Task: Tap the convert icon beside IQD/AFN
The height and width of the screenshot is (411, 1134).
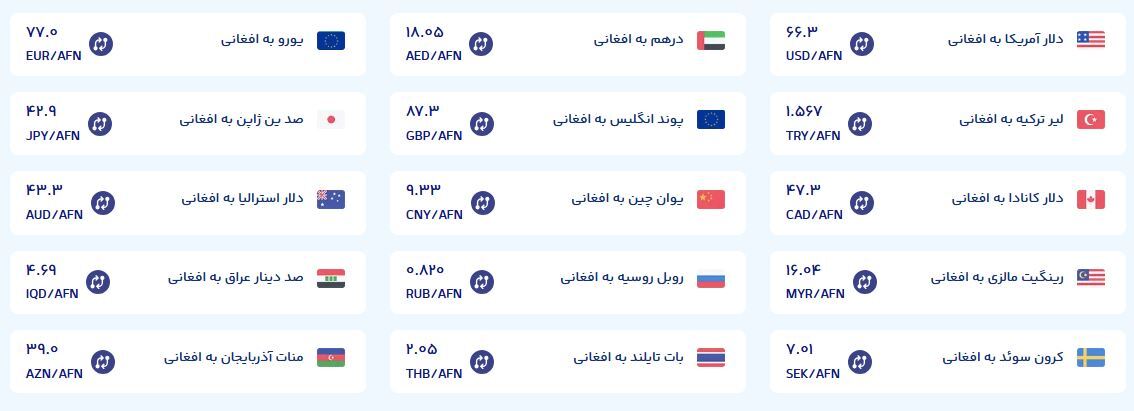Action: pos(98,282)
